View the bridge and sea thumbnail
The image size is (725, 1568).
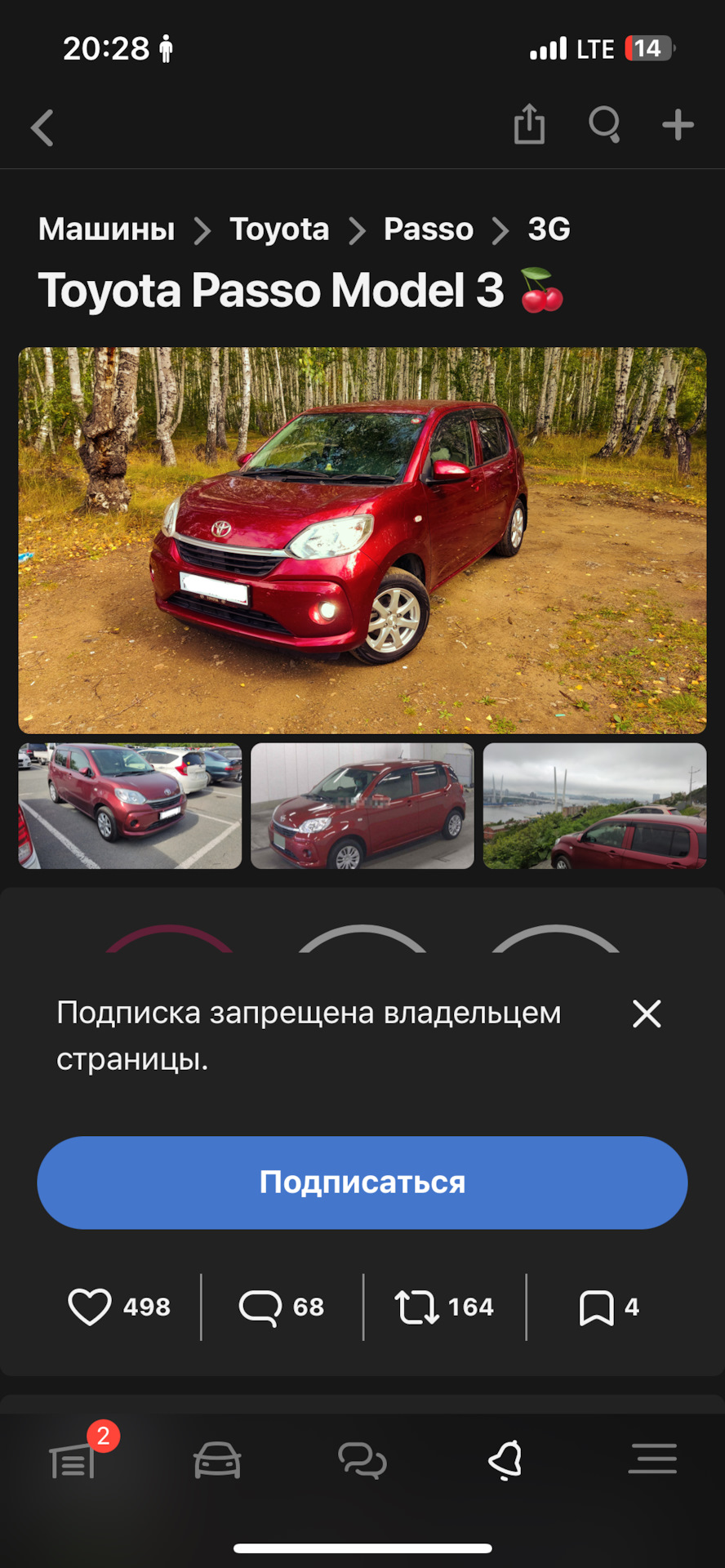pos(594,805)
